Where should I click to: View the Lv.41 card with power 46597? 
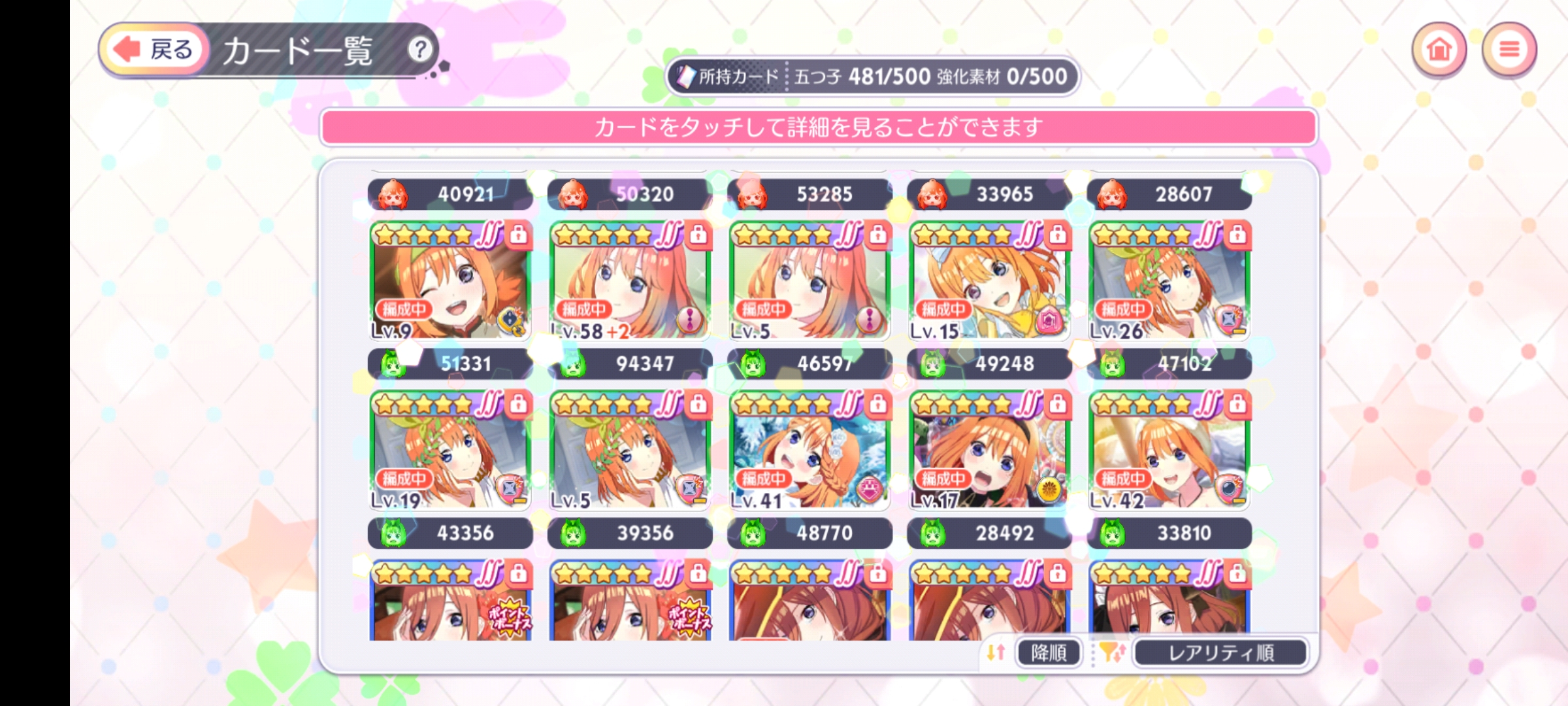pyautogui.click(x=809, y=451)
